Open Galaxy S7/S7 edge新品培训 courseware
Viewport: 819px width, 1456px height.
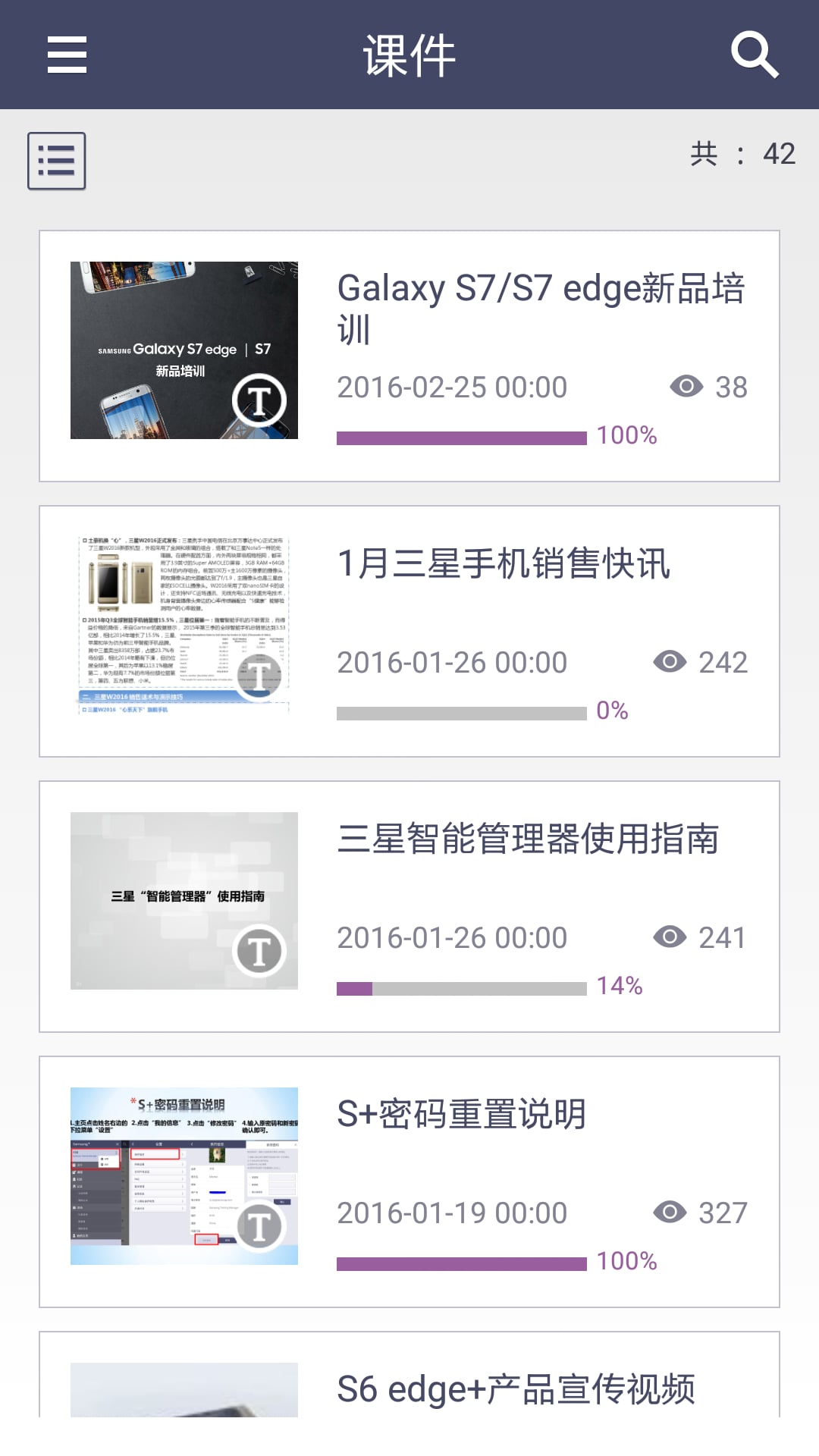(409, 356)
